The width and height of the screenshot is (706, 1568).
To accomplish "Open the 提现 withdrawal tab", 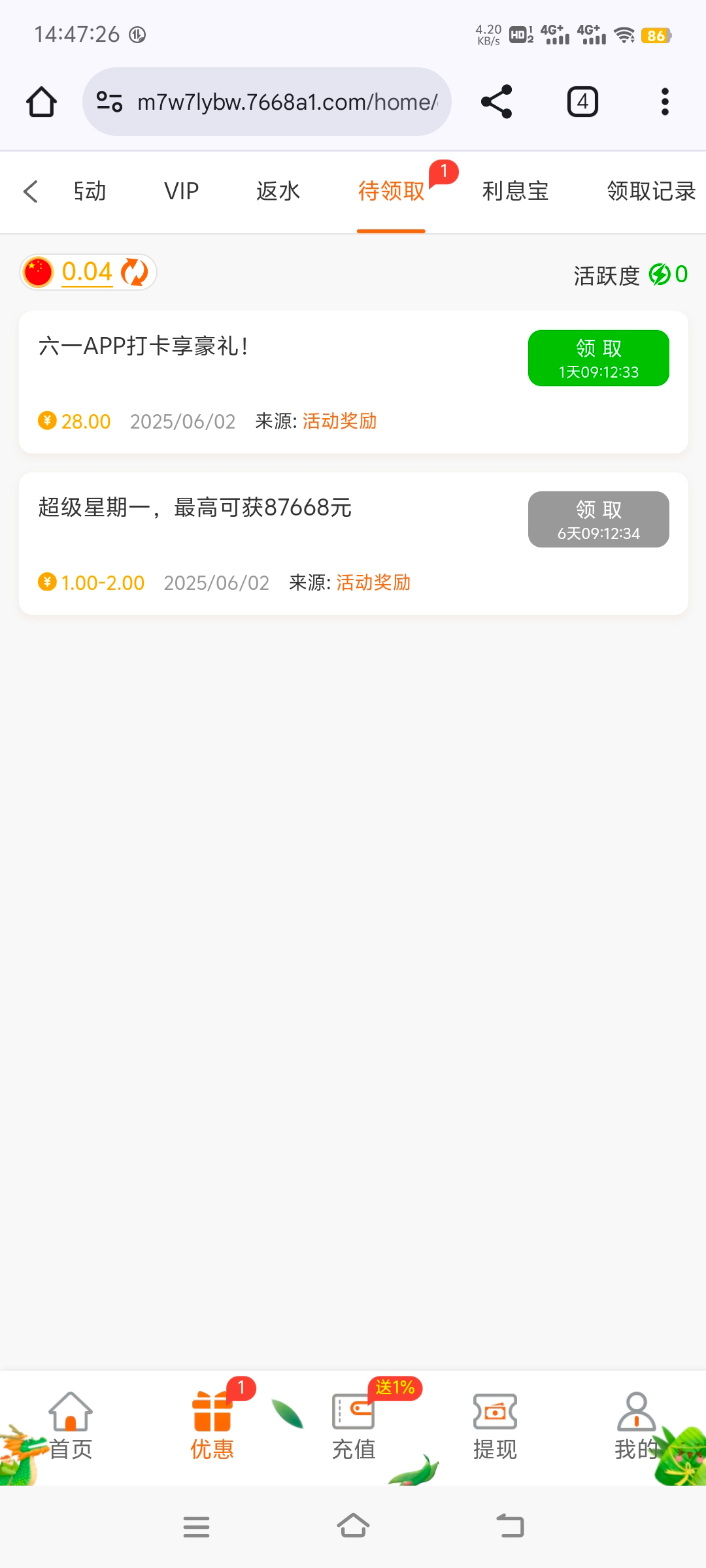I will tap(495, 1428).
